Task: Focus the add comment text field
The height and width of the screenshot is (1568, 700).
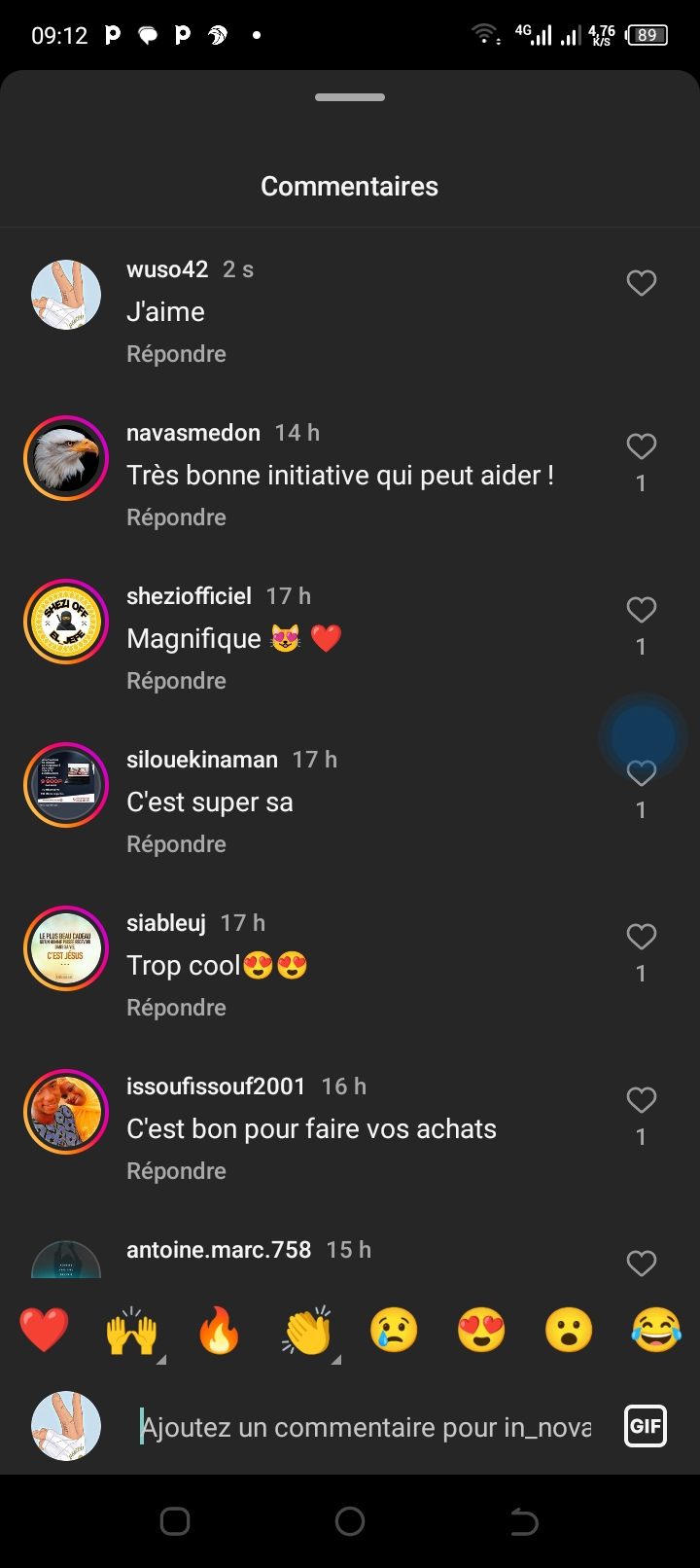Action: tap(366, 1427)
